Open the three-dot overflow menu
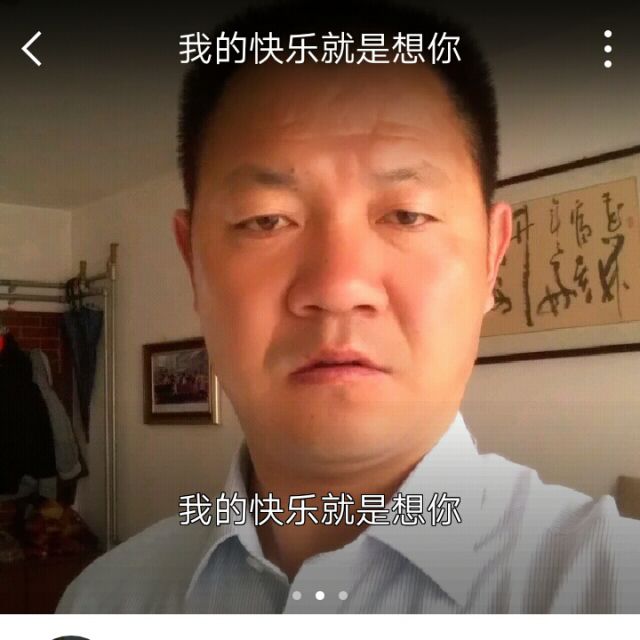 click(607, 48)
